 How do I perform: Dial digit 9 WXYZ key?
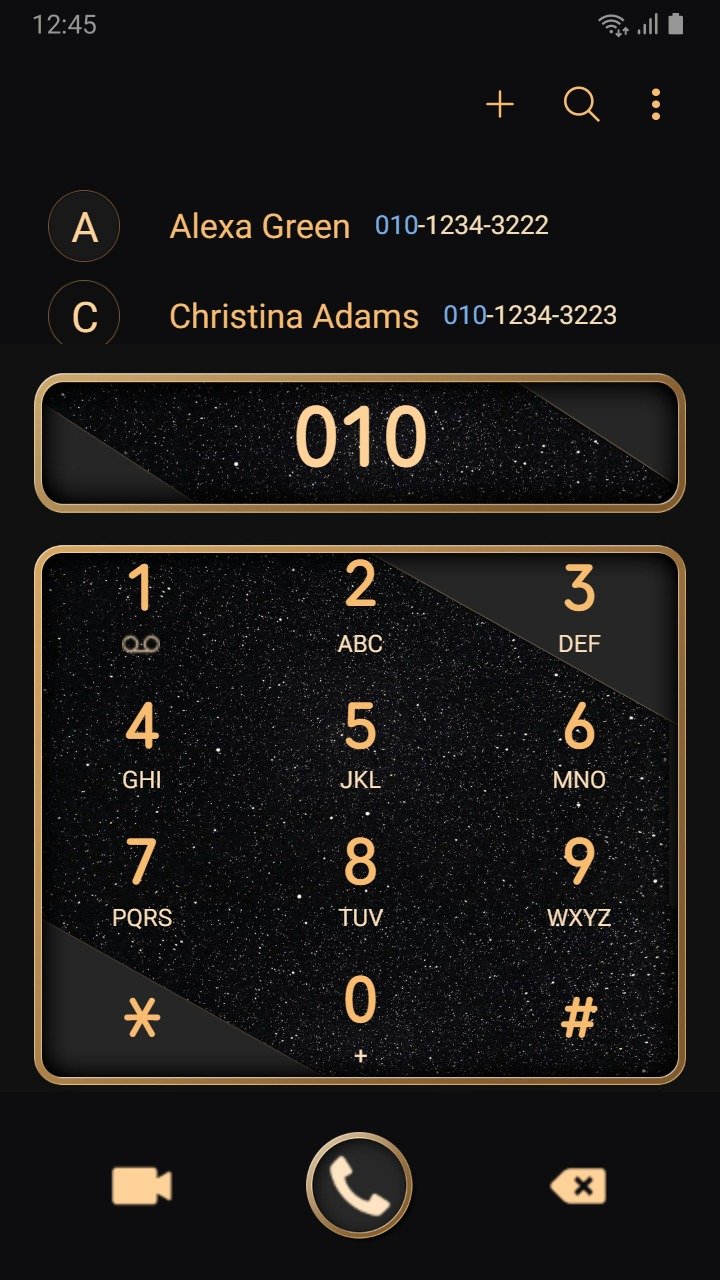tap(579, 880)
